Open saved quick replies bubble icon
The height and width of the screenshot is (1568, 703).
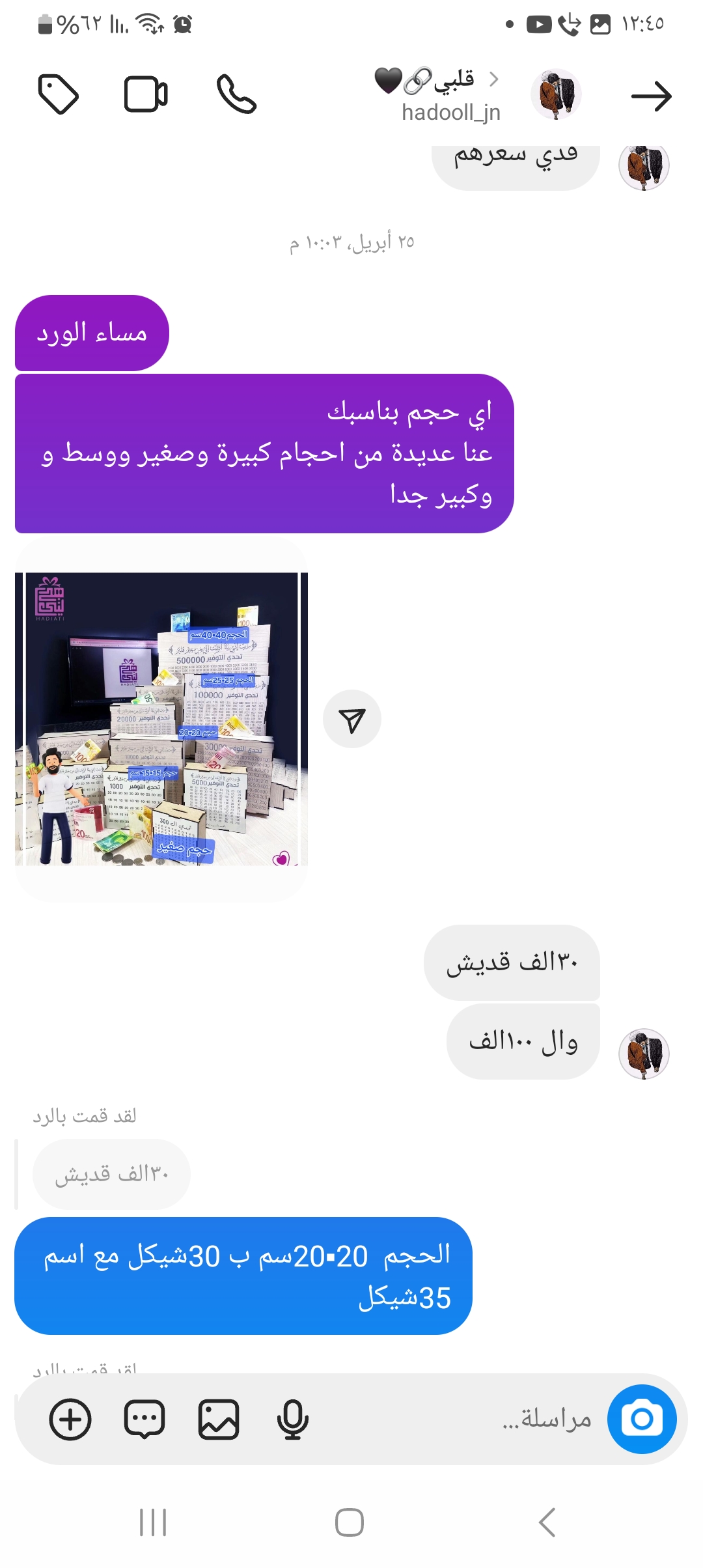pos(145,1419)
